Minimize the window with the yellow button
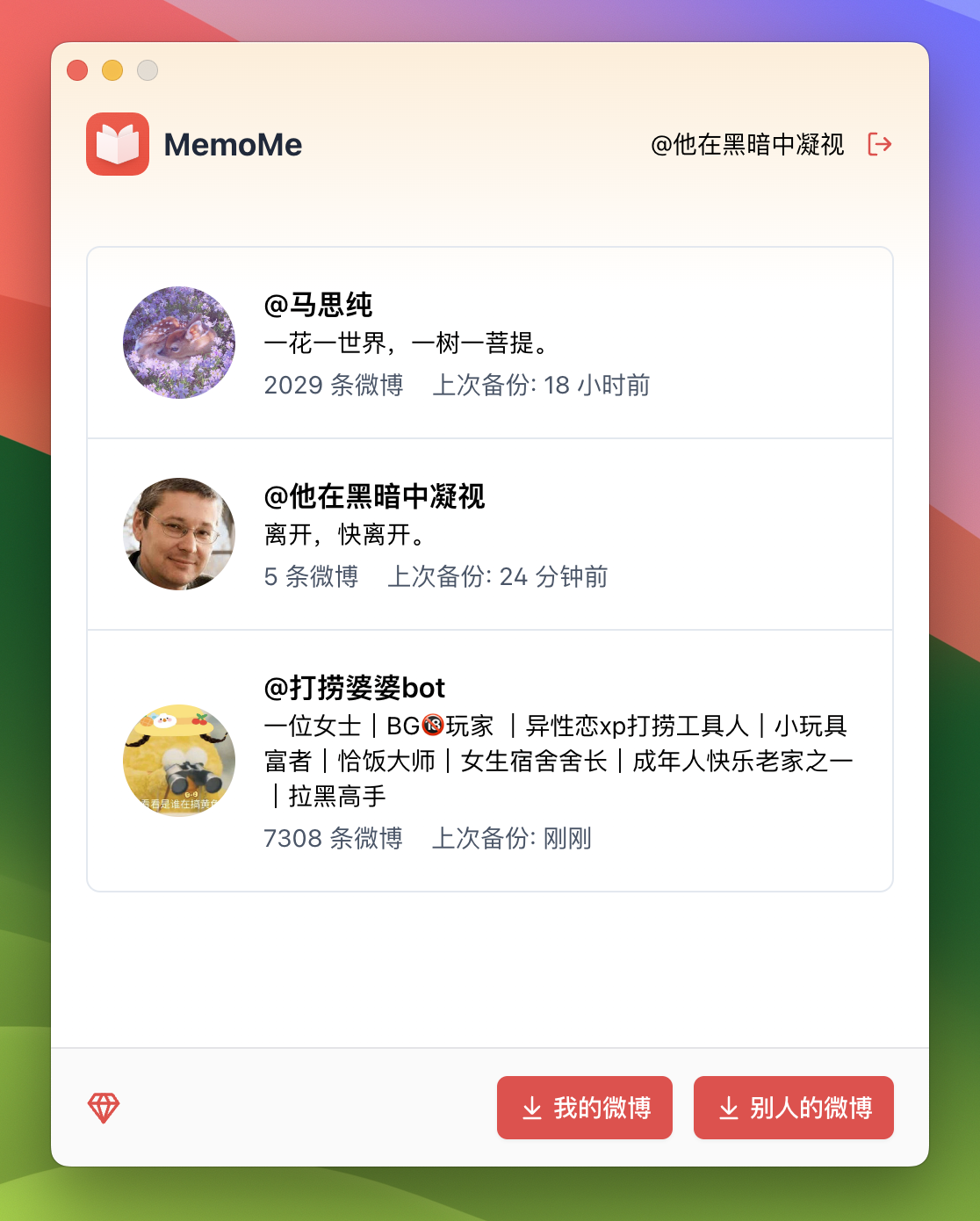 [112, 70]
